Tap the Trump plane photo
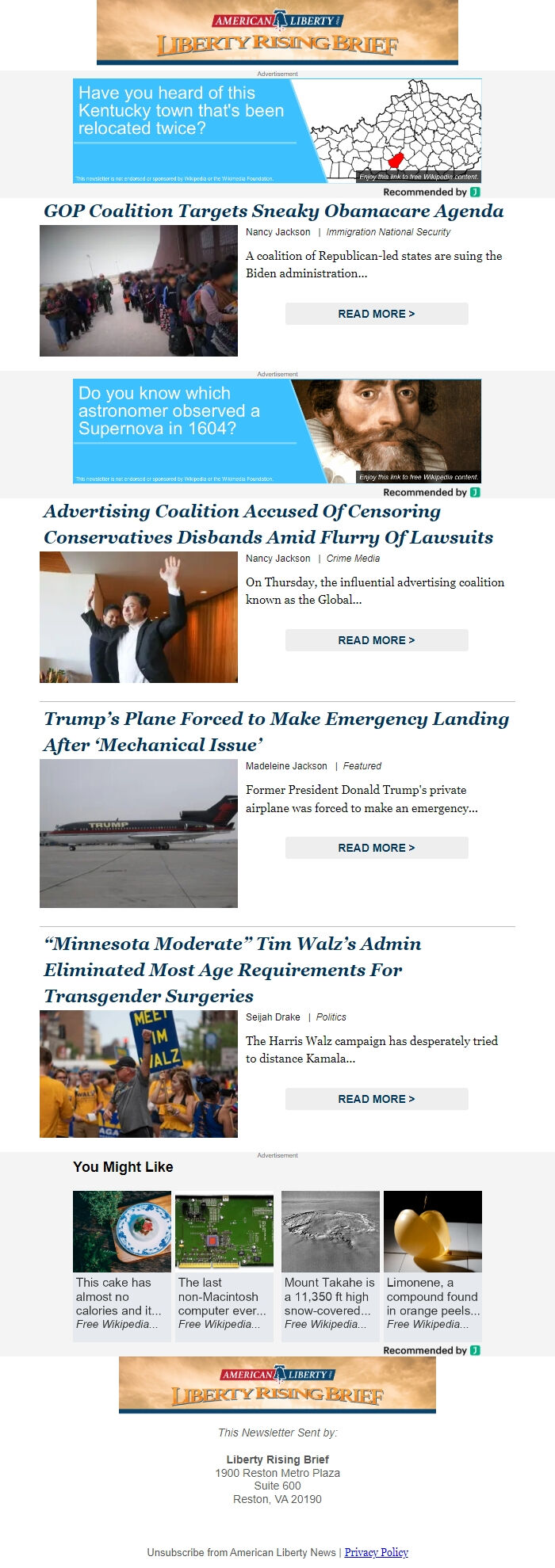Screen dimensions: 555x1568 pyautogui.click(x=139, y=834)
